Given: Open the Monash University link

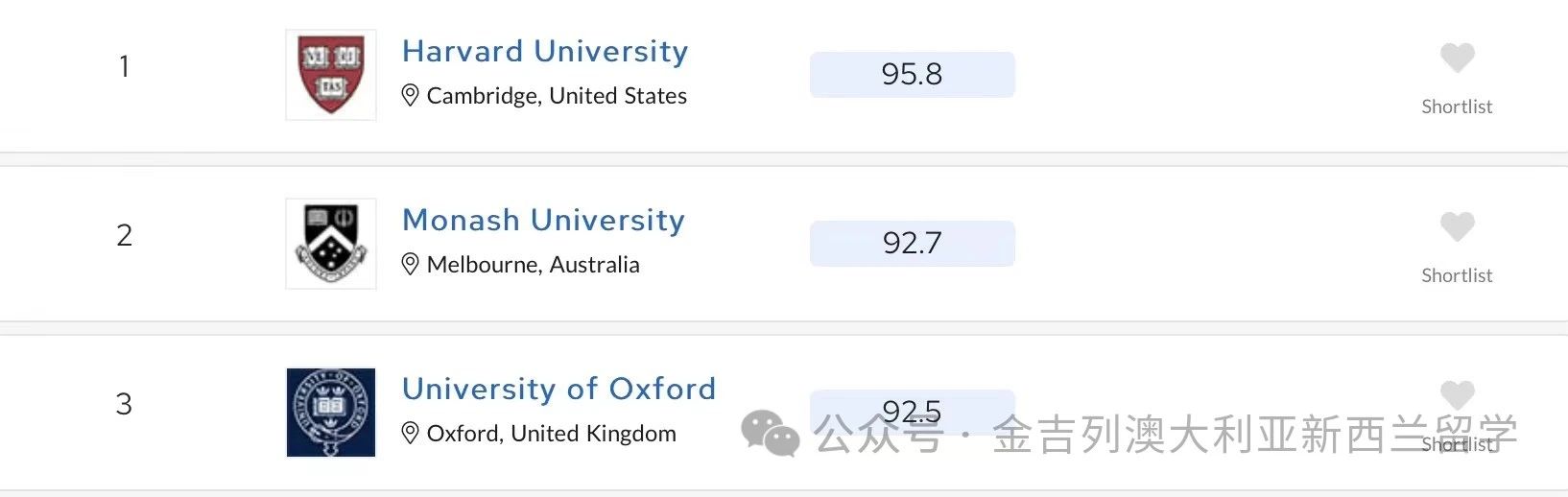Looking at the screenshot, I should click(x=543, y=220).
